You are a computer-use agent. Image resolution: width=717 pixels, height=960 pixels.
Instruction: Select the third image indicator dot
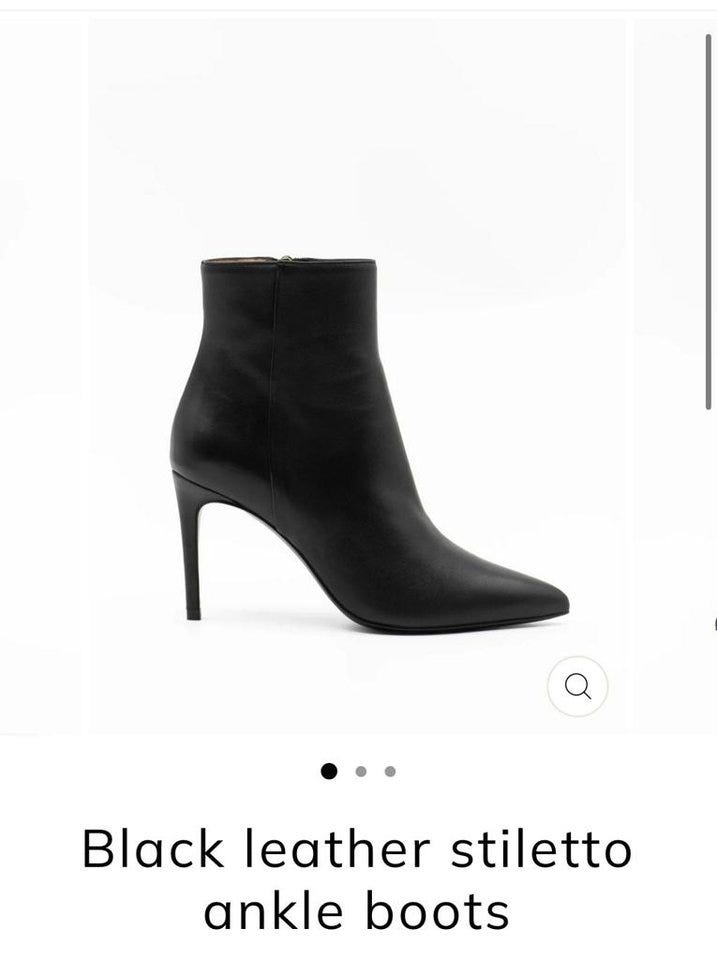(390, 771)
